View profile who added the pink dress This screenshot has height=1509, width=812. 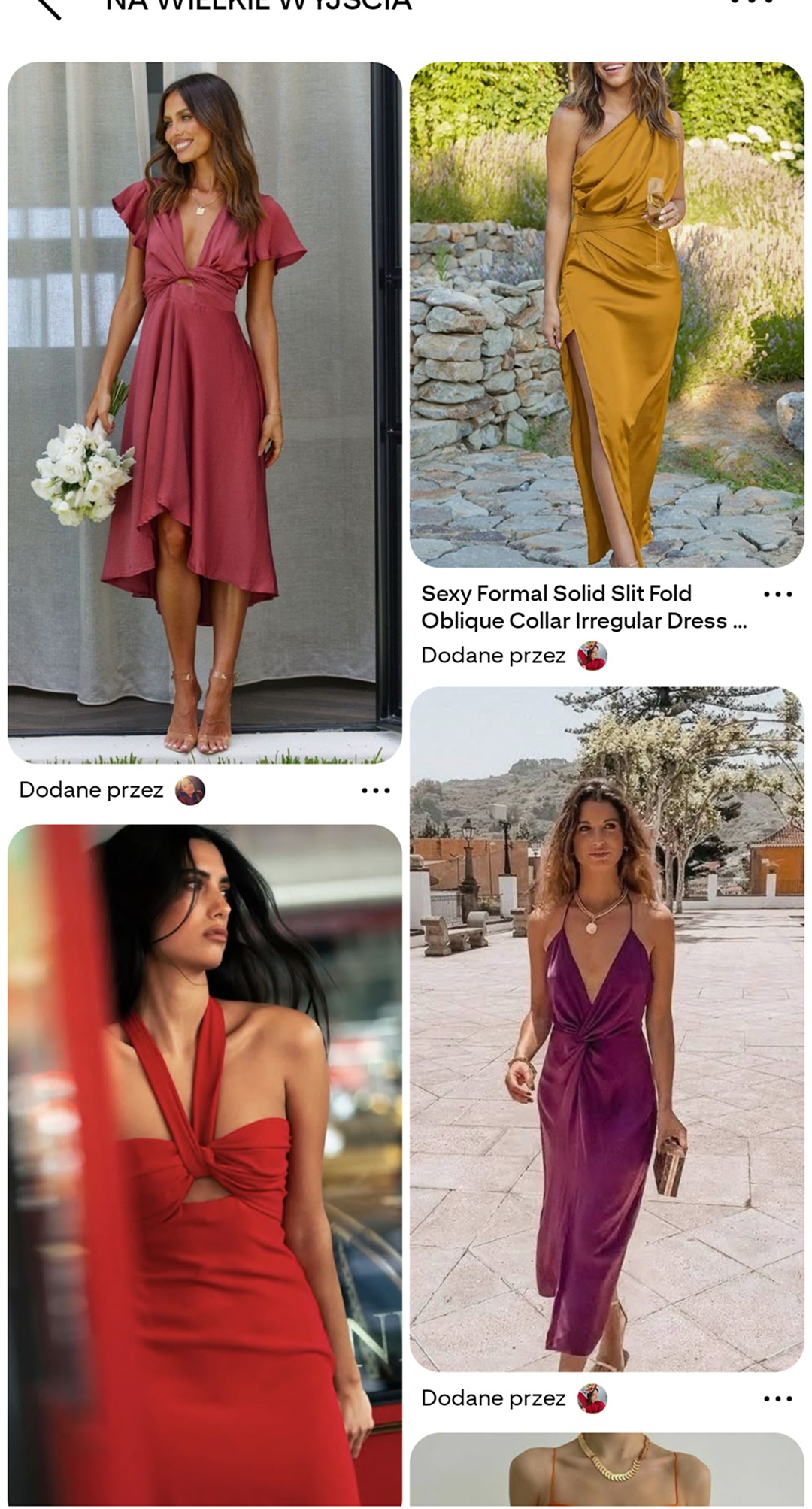tap(189, 790)
